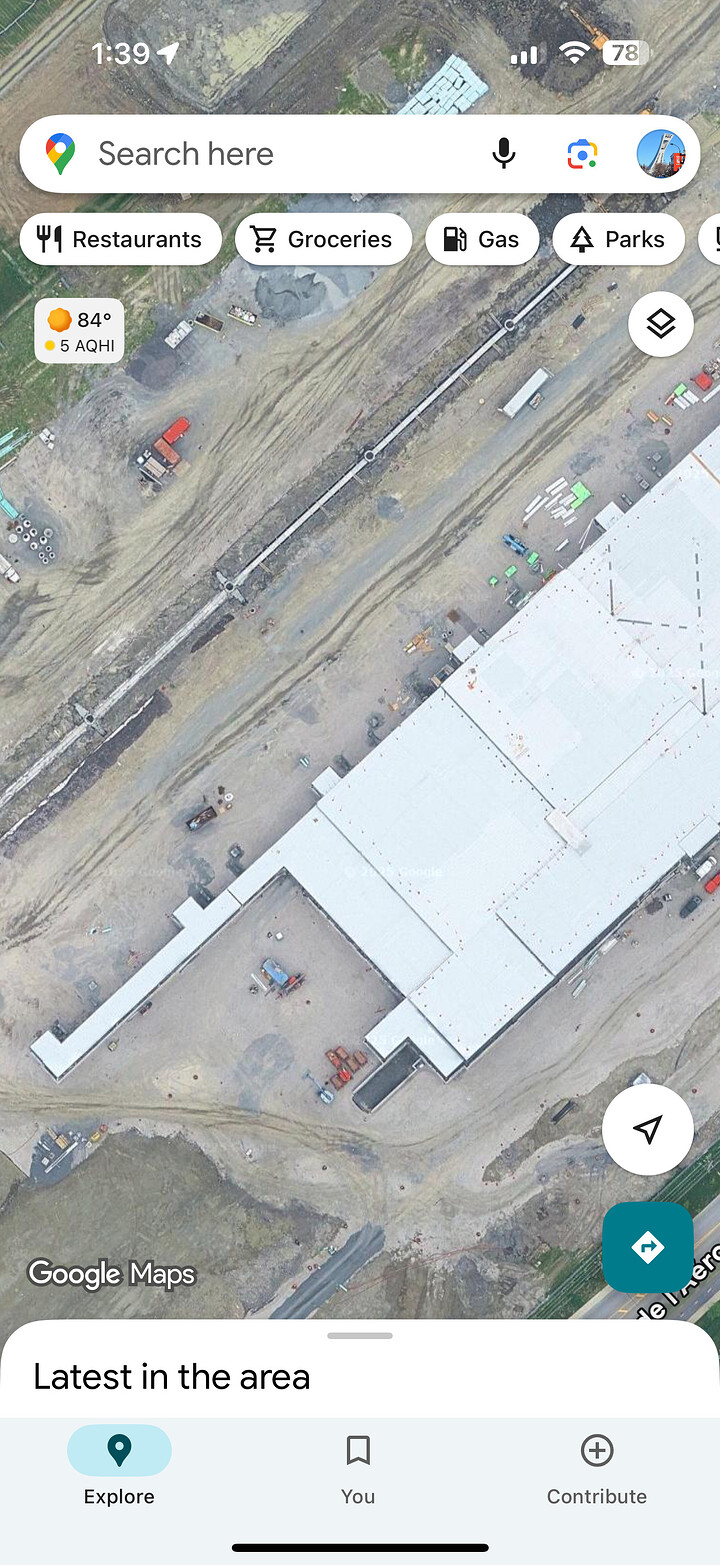This screenshot has height=1565, width=720.
Task: Filter map by Gas stations
Action: pyautogui.click(x=481, y=239)
